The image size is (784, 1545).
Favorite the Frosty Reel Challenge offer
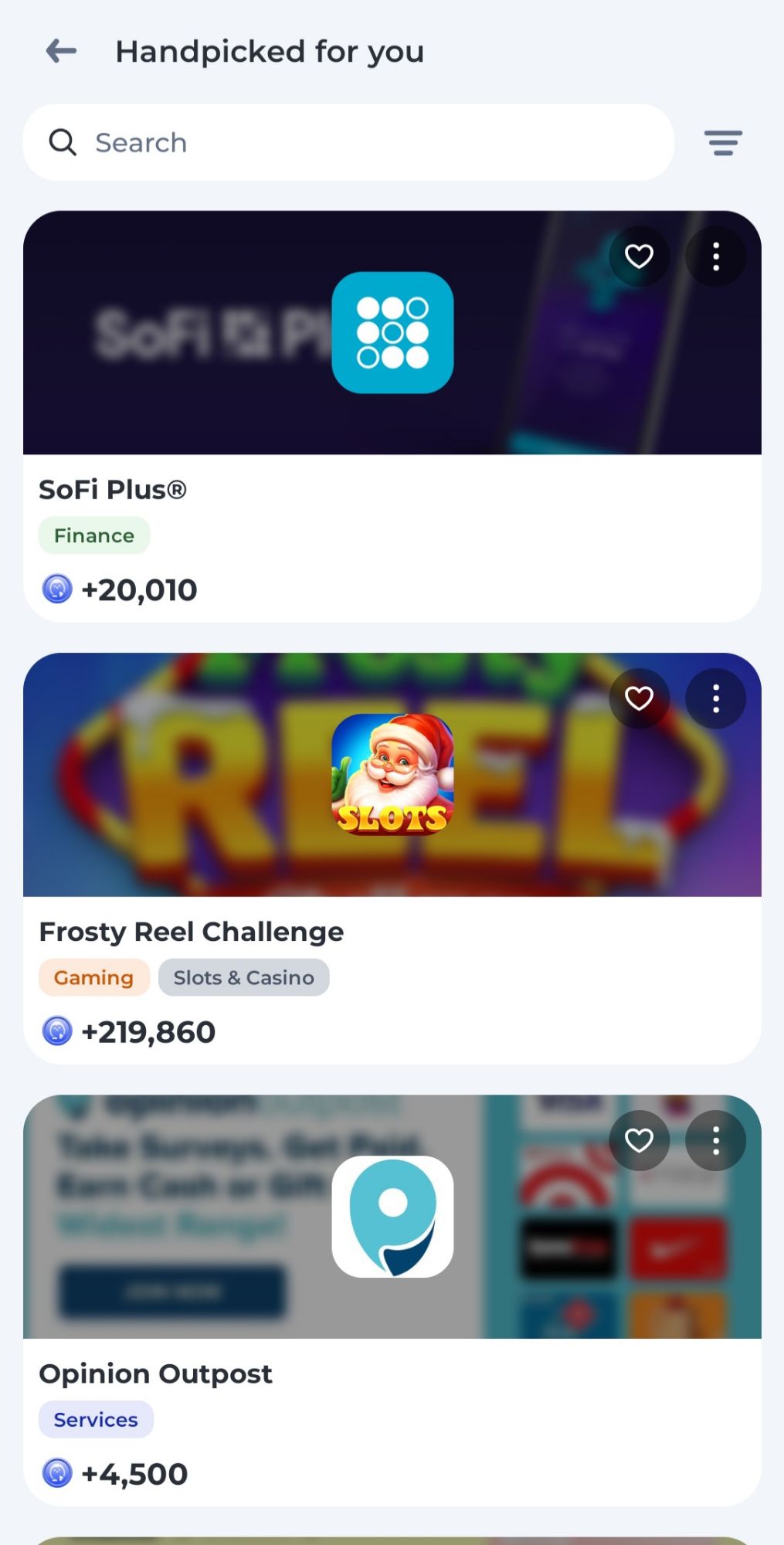pyautogui.click(x=639, y=698)
